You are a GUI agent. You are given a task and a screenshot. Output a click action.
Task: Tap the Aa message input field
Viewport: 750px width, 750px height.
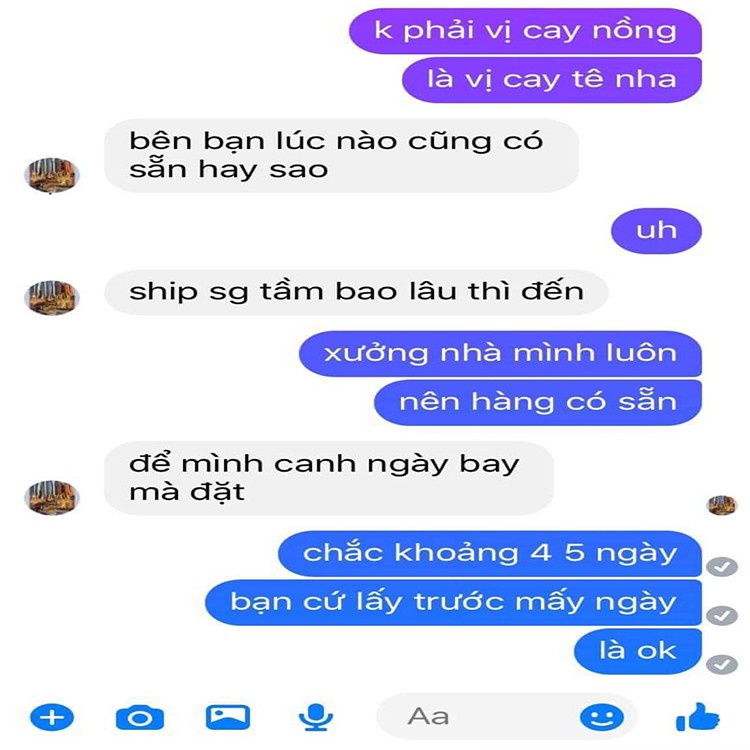point(480,716)
